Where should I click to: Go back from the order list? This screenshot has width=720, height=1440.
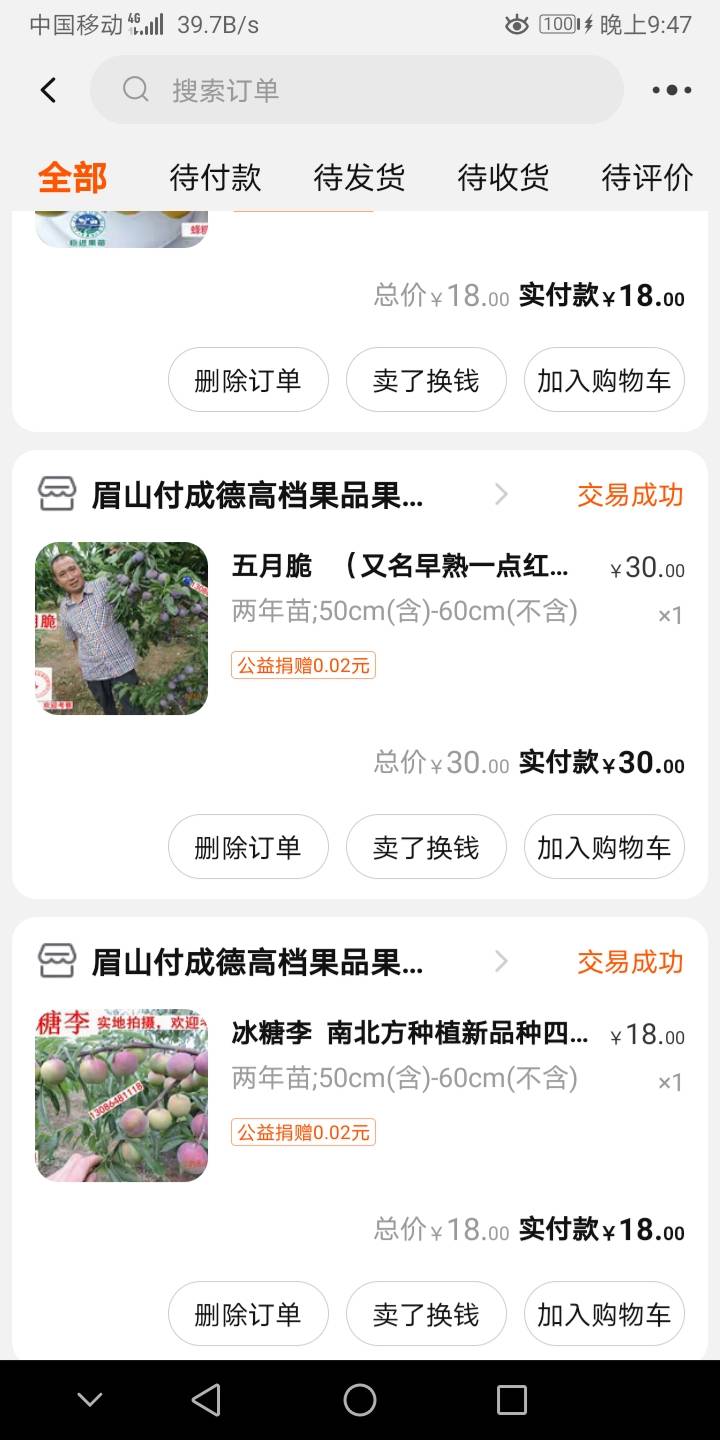point(48,90)
